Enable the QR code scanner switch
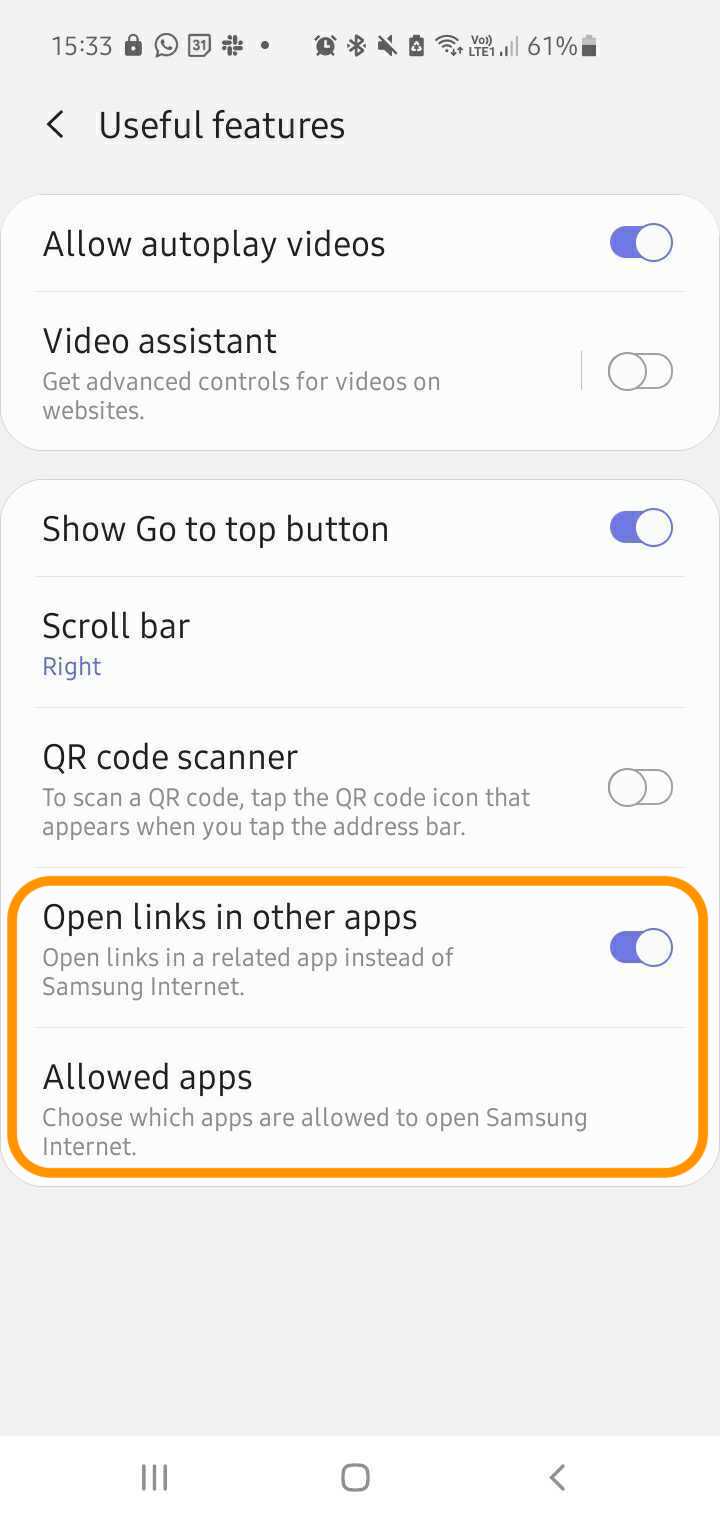The image size is (720, 1520). click(641, 788)
